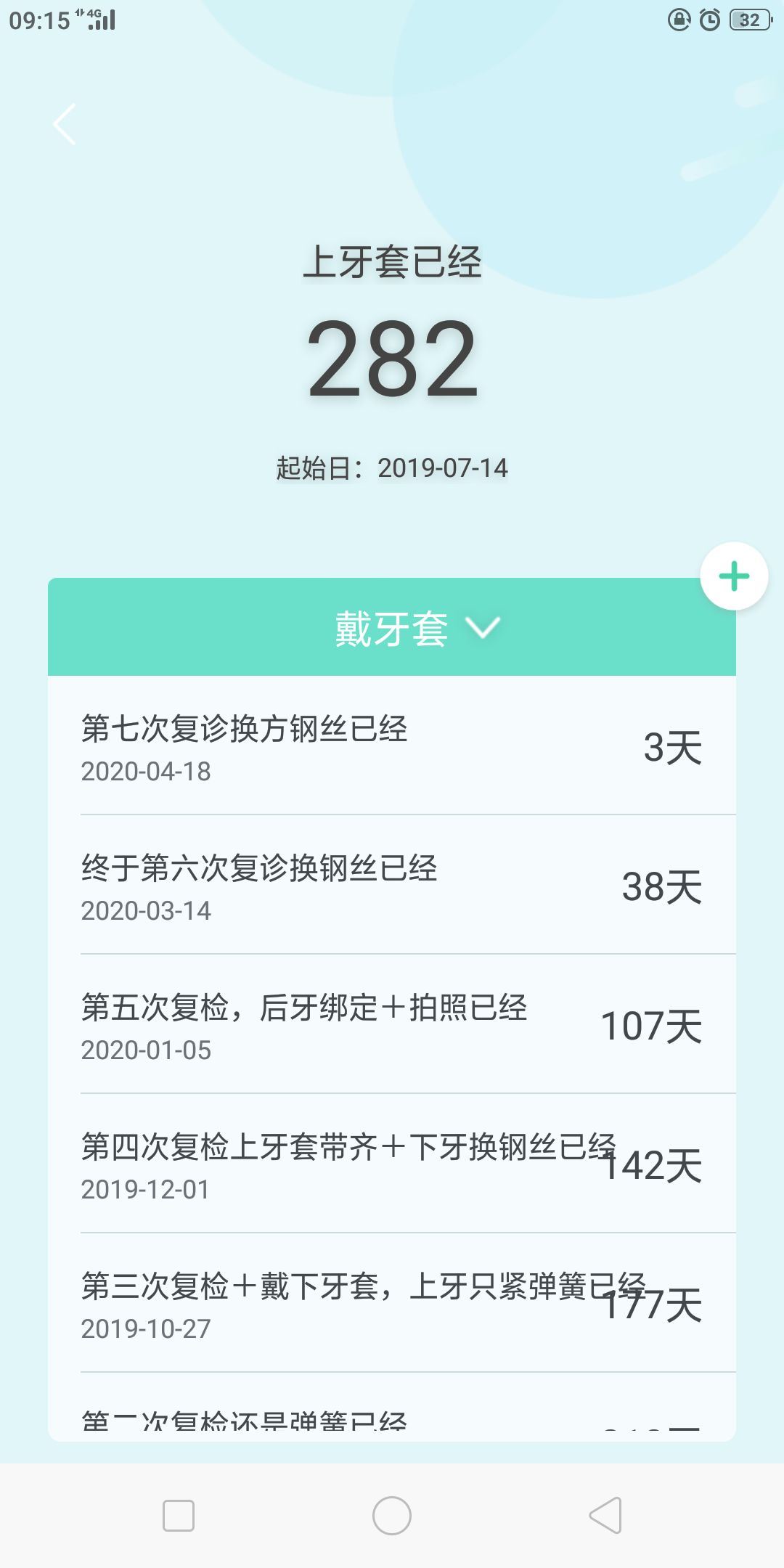Add a new record with the plus button
Image resolution: width=784 pixels, height=1568 pixels.
pos(734,576)
